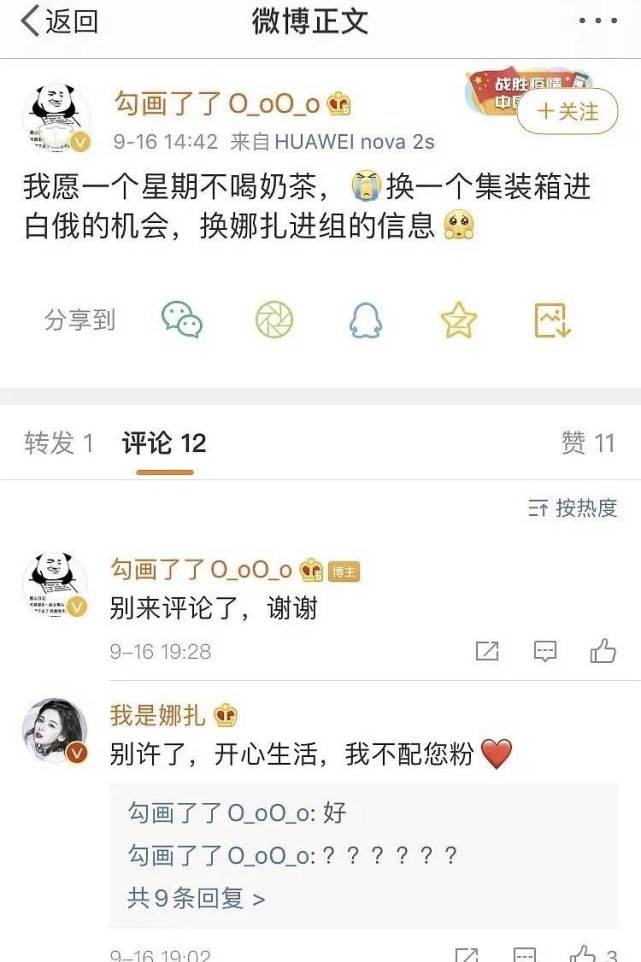
Task: Go back using the 返回 button
Action: point(60,22)
